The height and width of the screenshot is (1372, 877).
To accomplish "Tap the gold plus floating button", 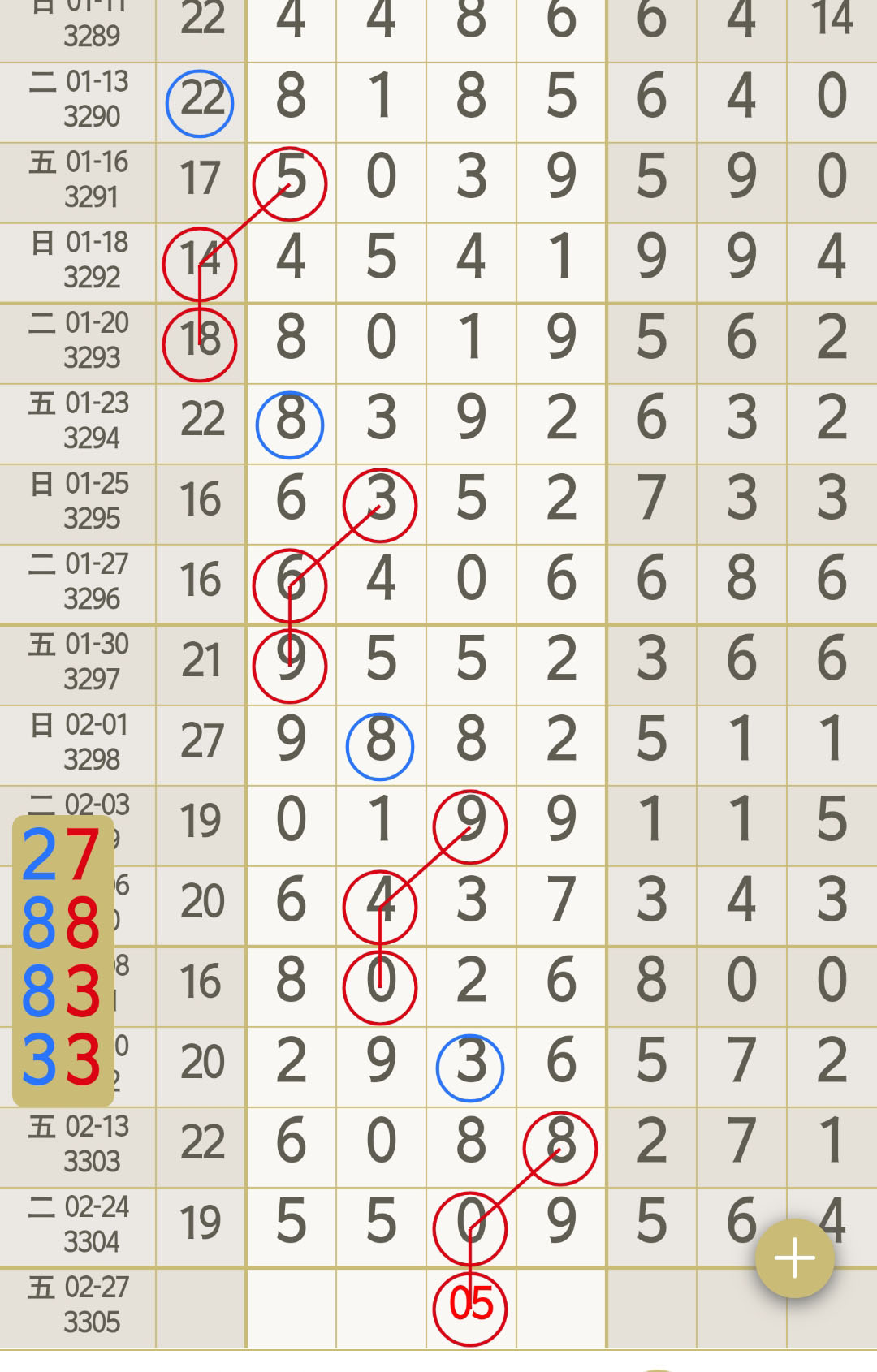I will (794, 1258).
